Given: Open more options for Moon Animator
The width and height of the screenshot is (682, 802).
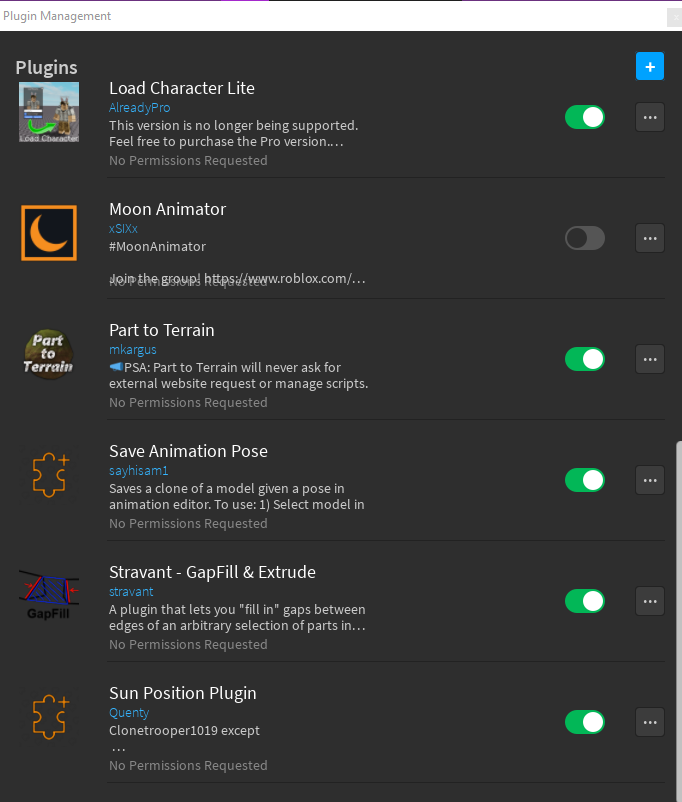Looking at the screenshot, I should point(650,238).
